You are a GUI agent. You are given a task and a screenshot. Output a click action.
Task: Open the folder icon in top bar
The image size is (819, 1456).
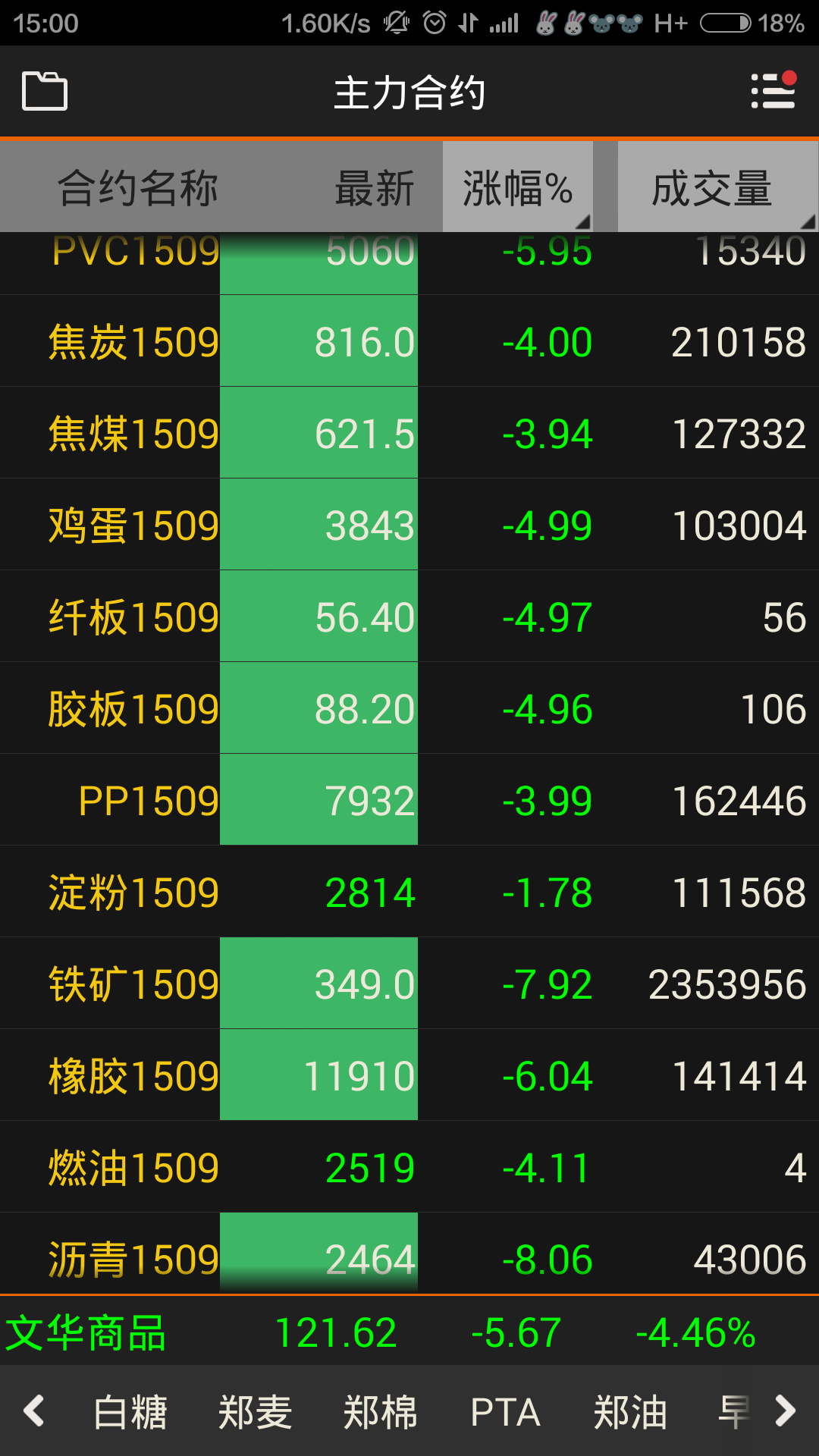coord(43,91)
